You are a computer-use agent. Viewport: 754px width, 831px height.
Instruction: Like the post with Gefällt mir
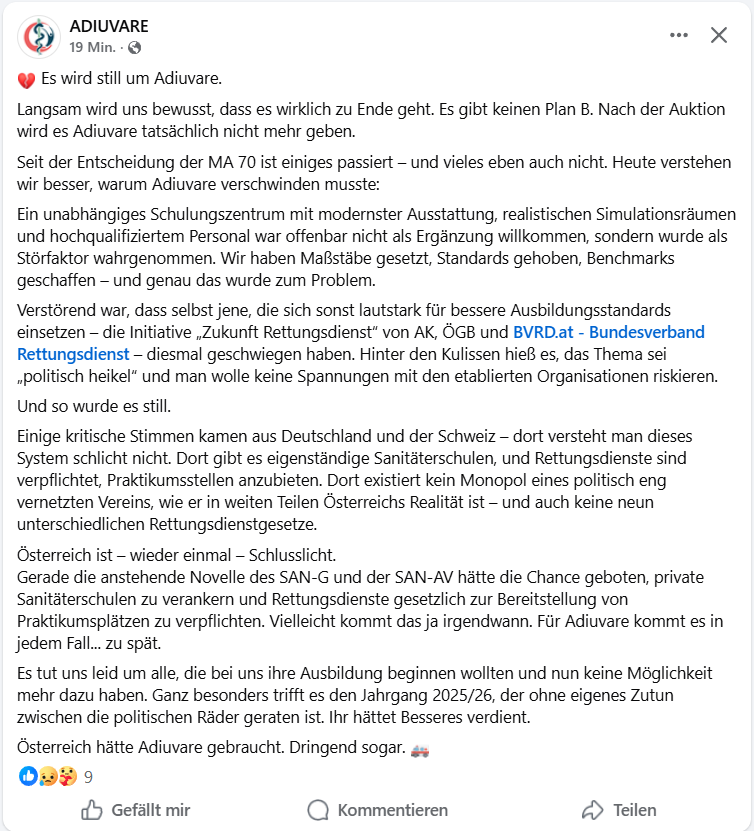point(135,809)
